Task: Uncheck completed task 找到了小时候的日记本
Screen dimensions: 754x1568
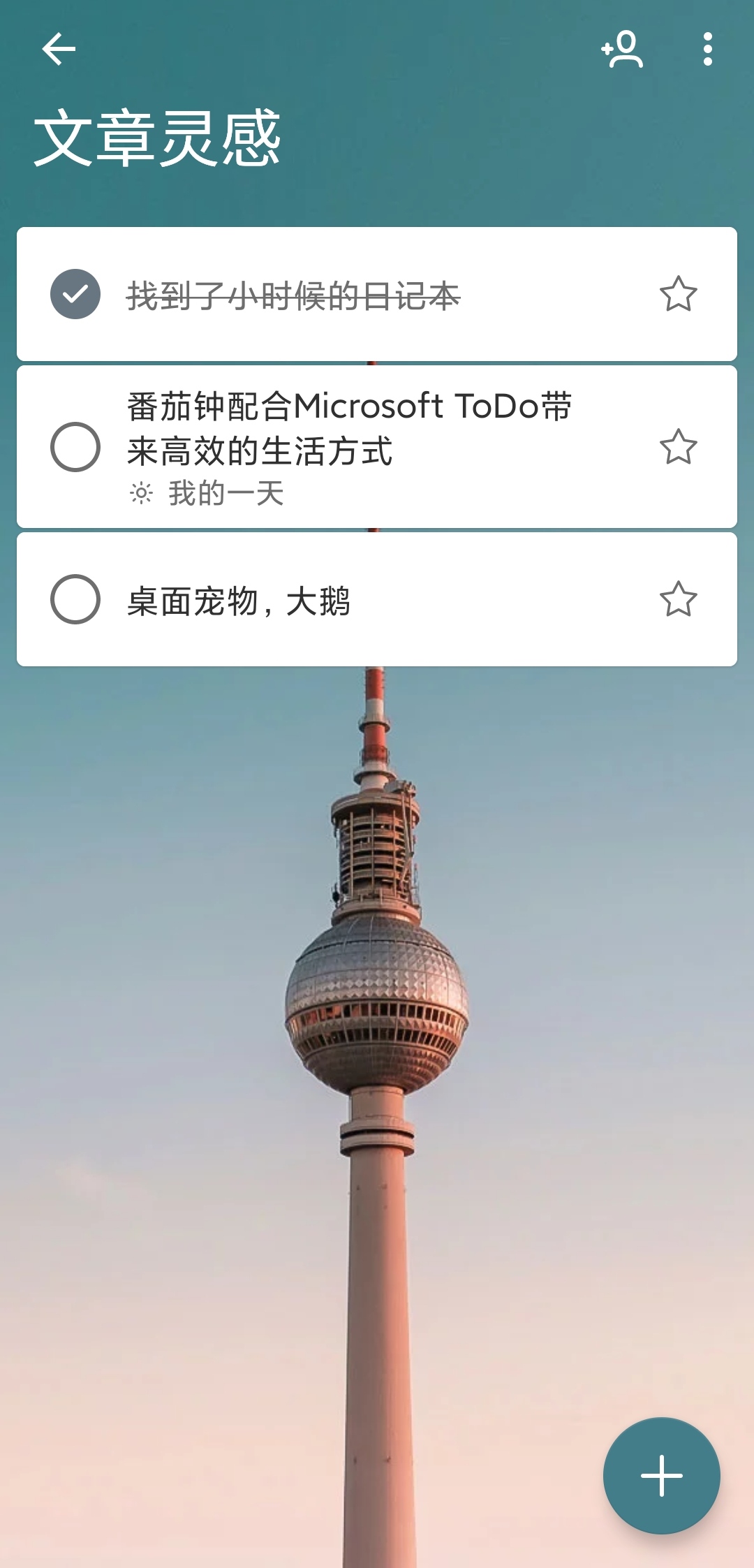Action: pyautogui.click(x=75, y=294)
